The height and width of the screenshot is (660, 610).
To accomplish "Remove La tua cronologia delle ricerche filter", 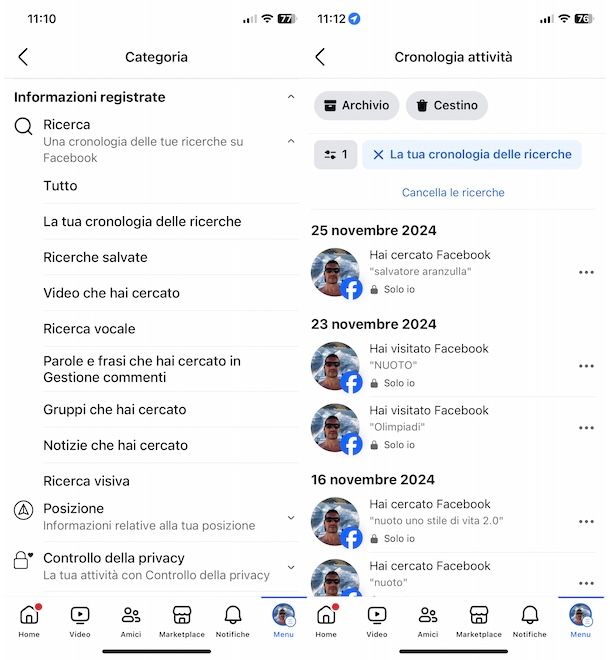I will (378, 154).
